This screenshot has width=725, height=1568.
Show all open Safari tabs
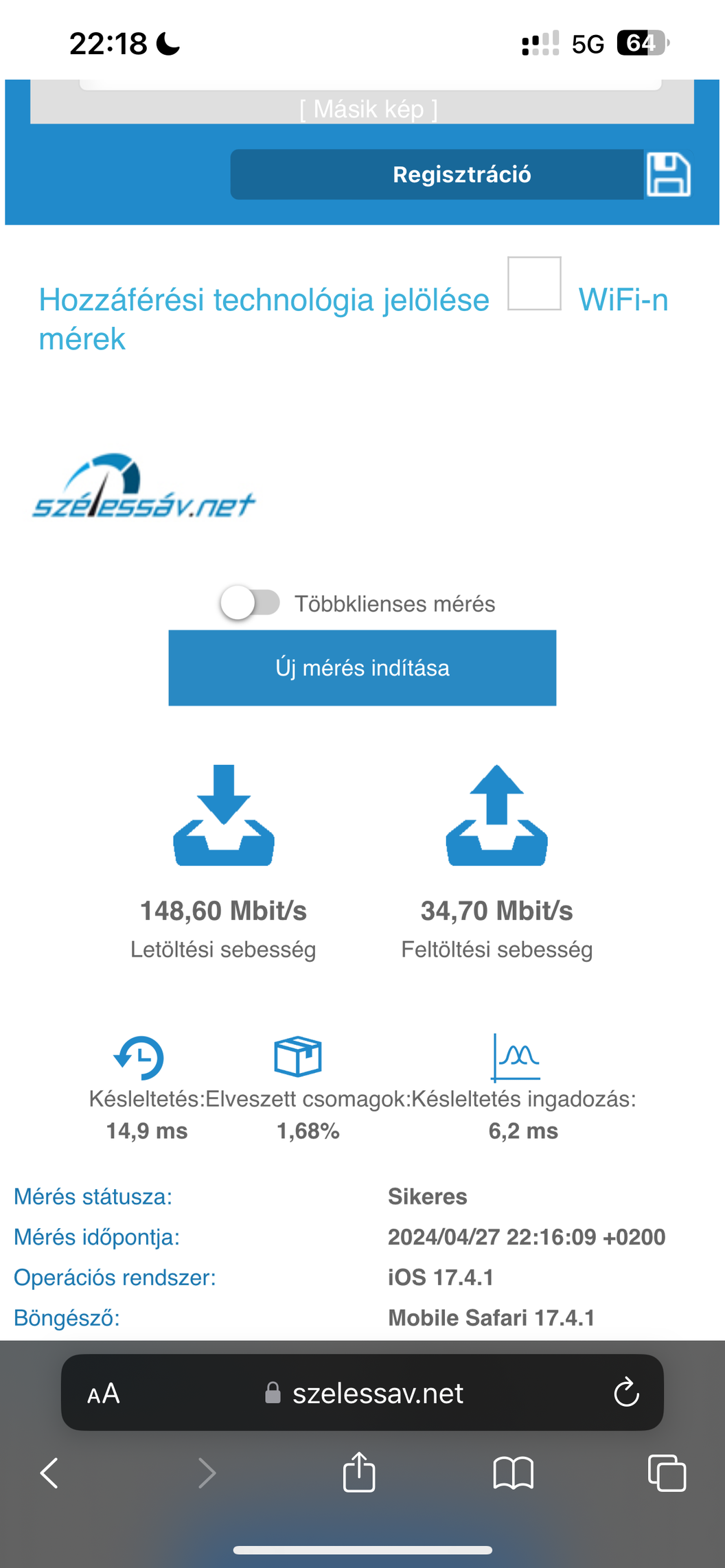(x=667, y=1473)
